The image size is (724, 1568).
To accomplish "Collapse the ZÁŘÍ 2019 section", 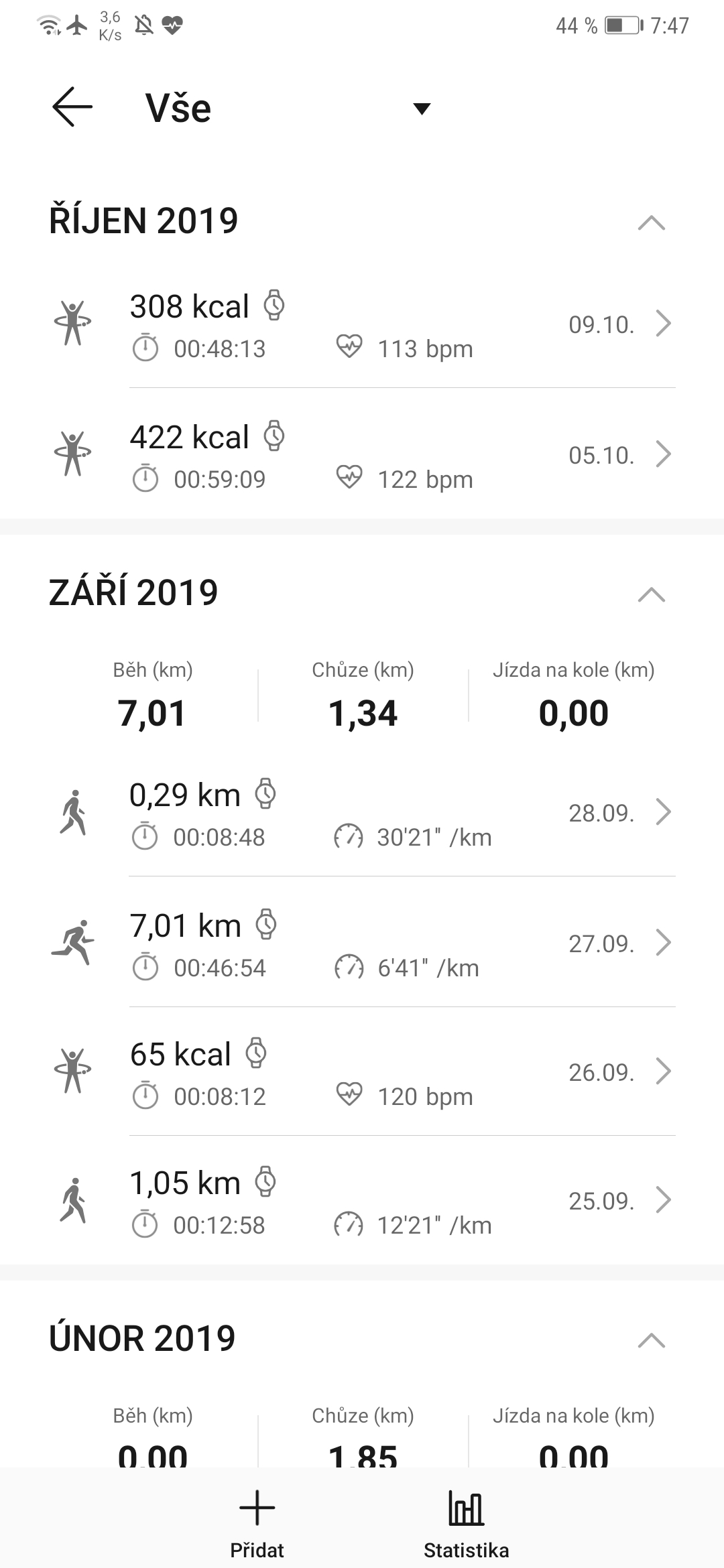I will (651, 594).
